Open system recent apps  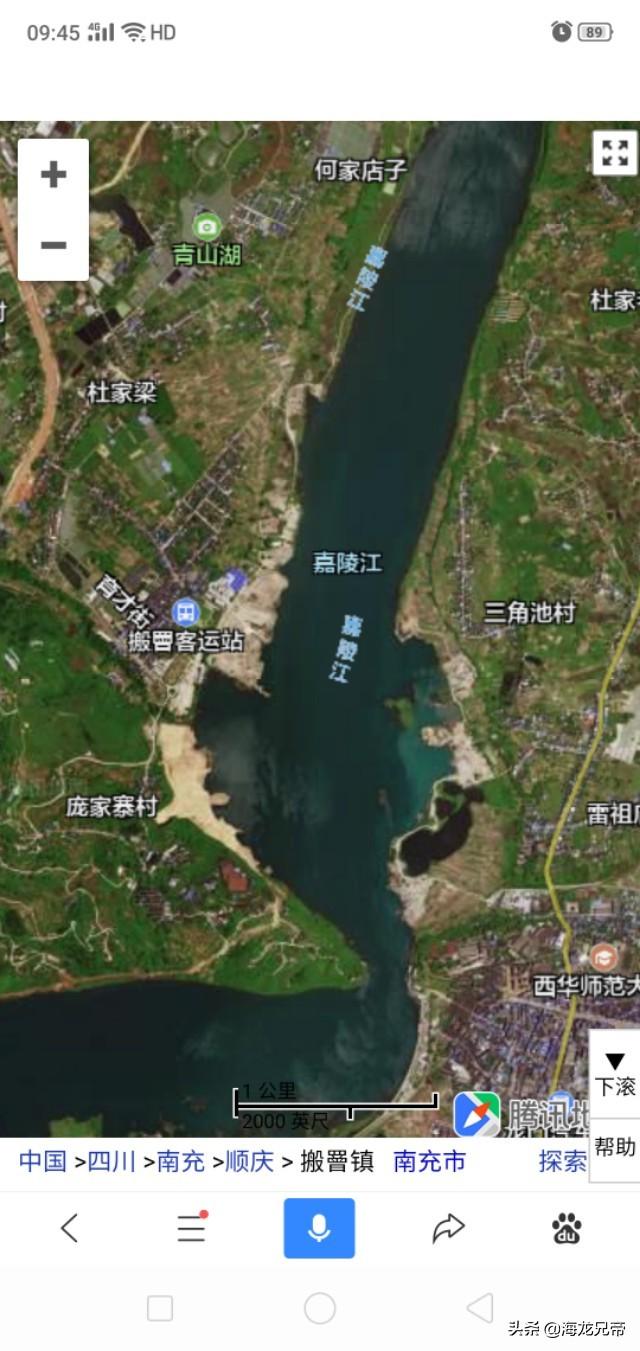160,1308
